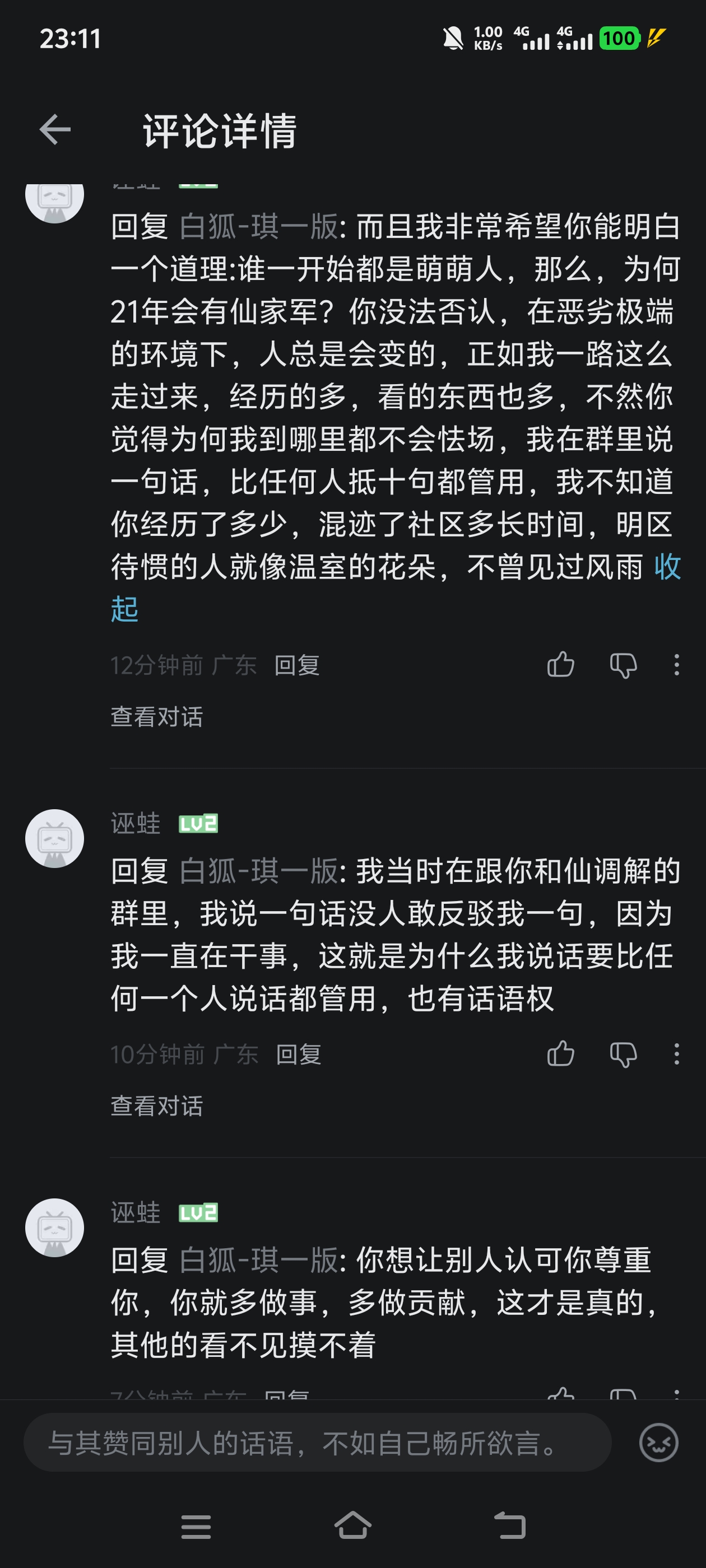This screenshot has width=706, height=1568.
Task: Tap 白狐-琪一版 mention in the 你想让别人认可 comment
Action: [259, 1260]
